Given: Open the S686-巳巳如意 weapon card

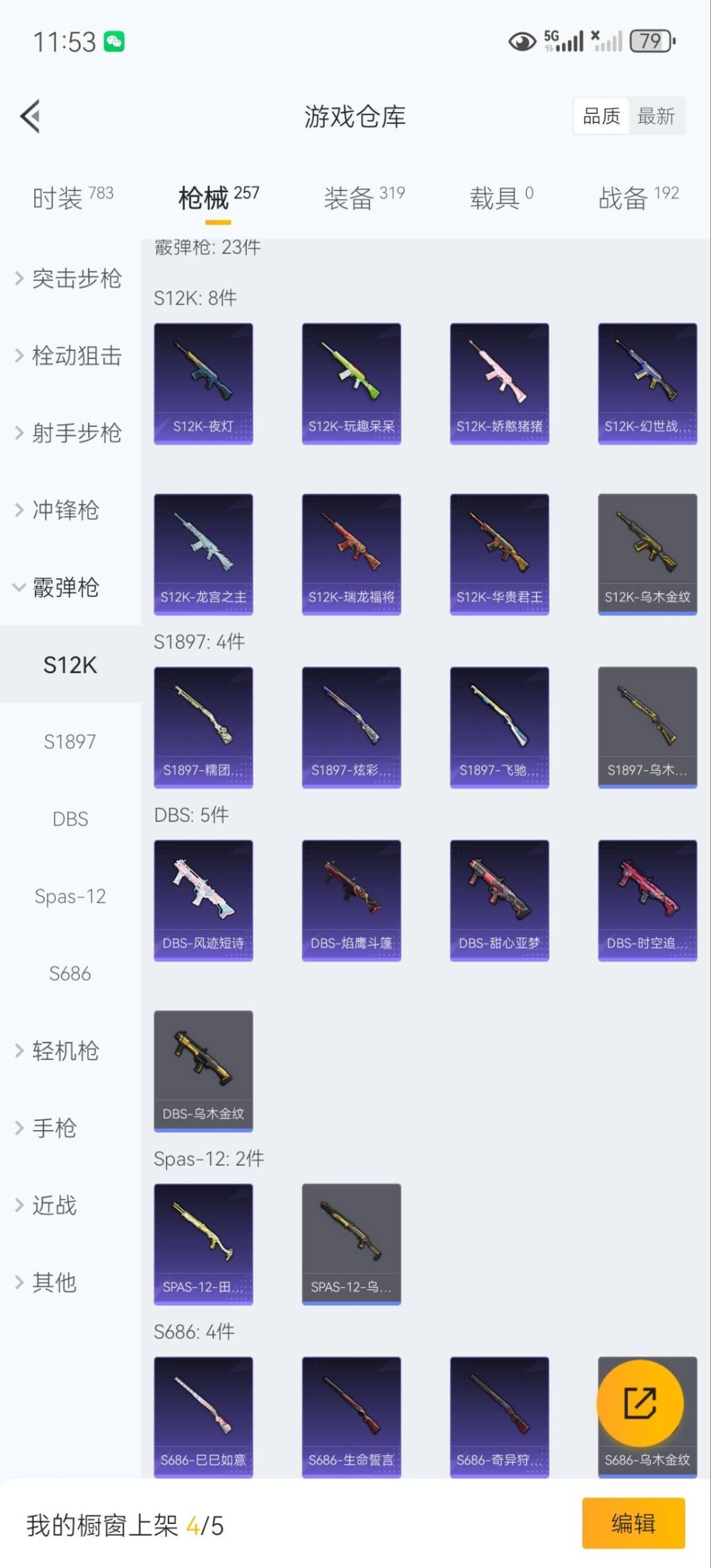Looking at the screenshot, I should [203, 1422].
